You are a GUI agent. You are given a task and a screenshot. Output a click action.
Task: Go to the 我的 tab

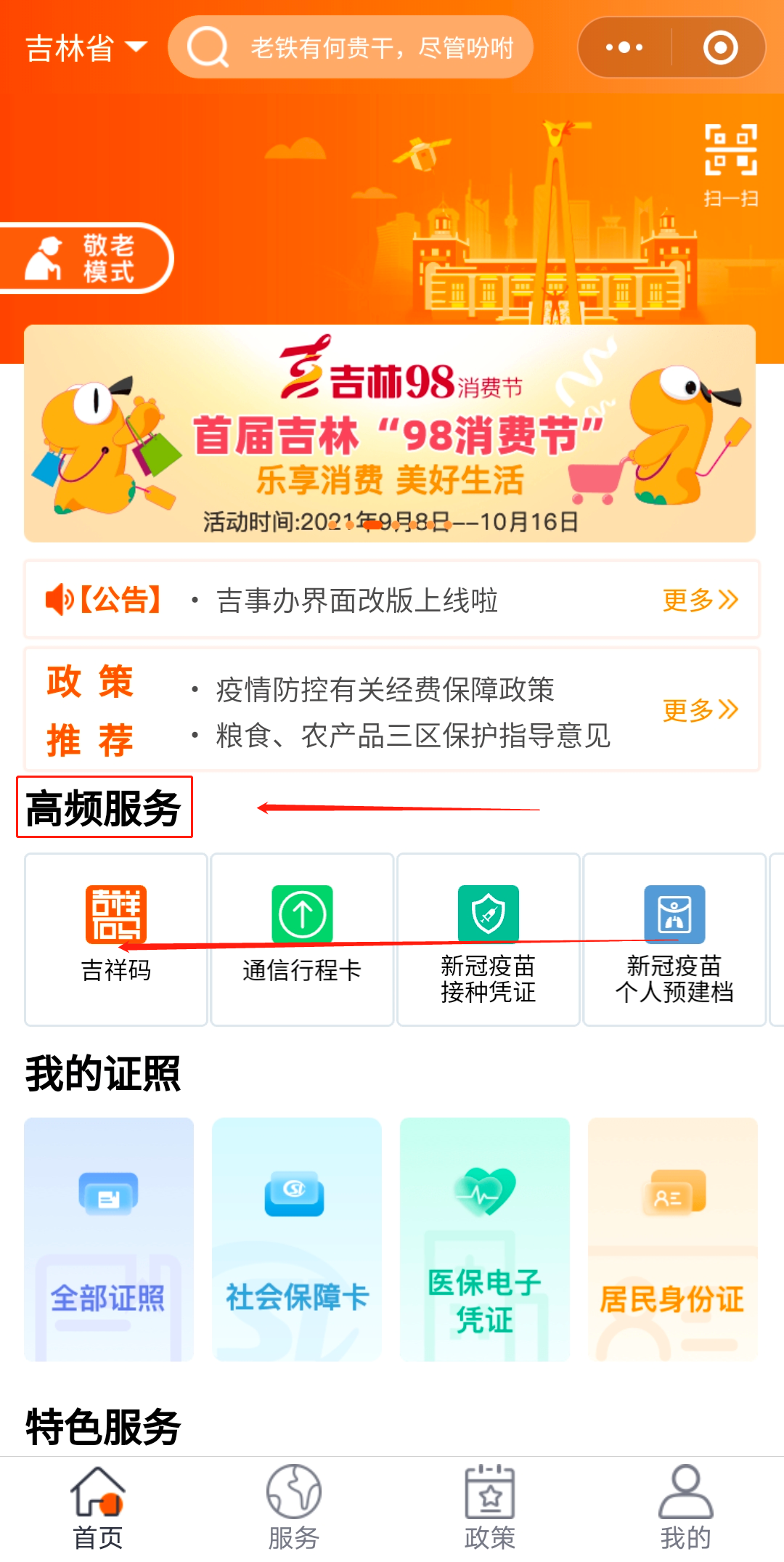(x=685, y=1508)
